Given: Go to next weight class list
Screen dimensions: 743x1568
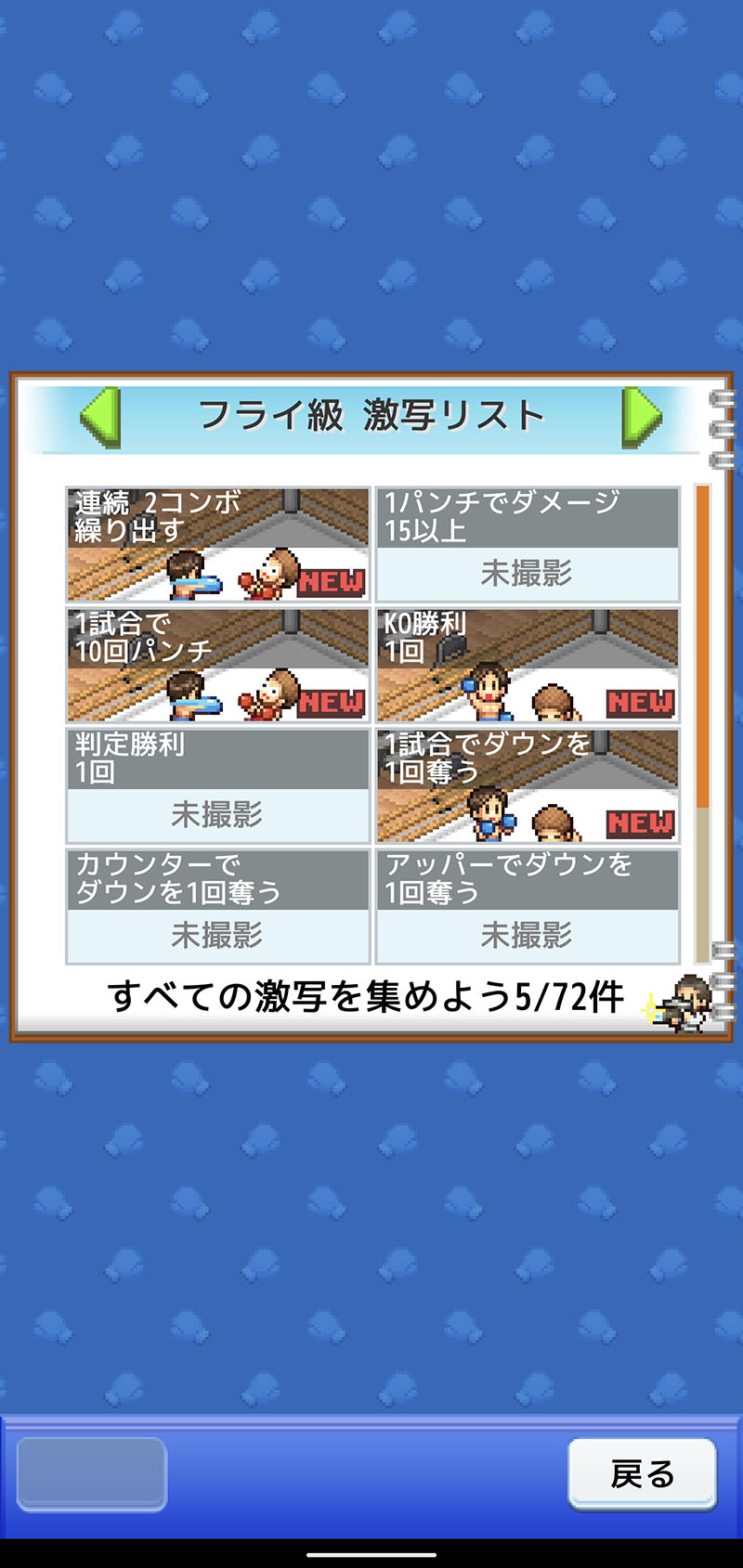Looking at the screenshot, I should click(x=641, y=417).
